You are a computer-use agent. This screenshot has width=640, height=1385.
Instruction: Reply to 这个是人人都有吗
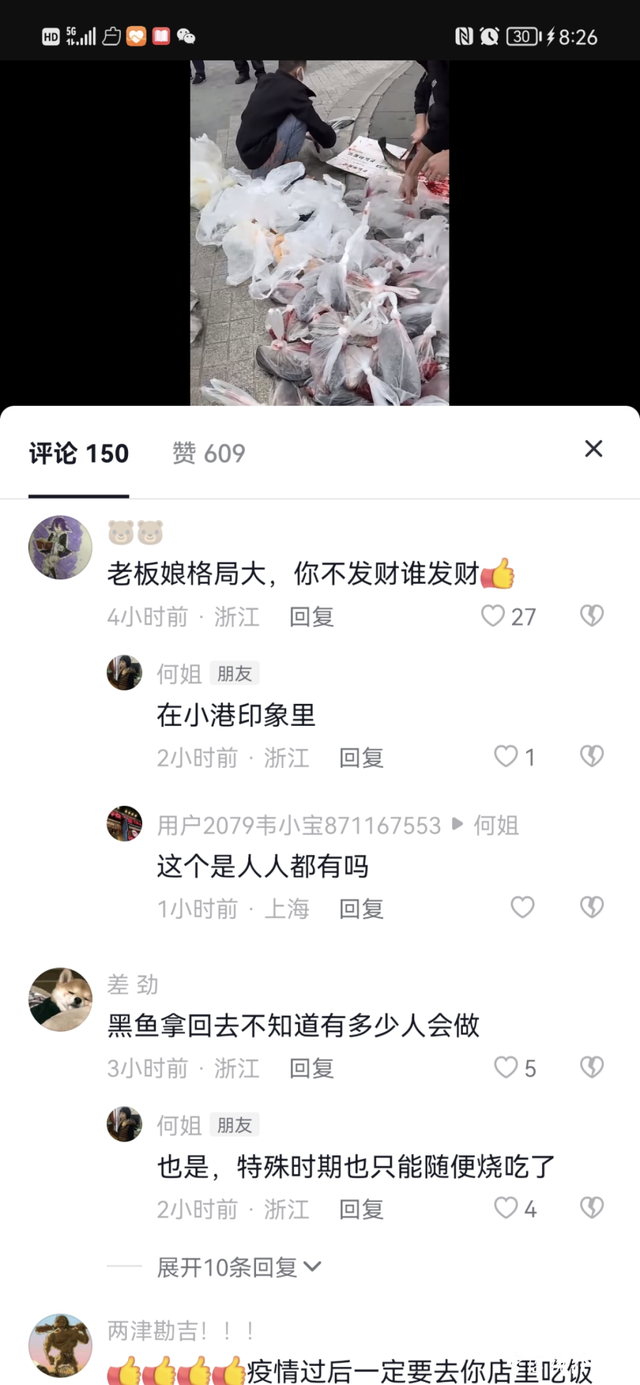point(361,909)
